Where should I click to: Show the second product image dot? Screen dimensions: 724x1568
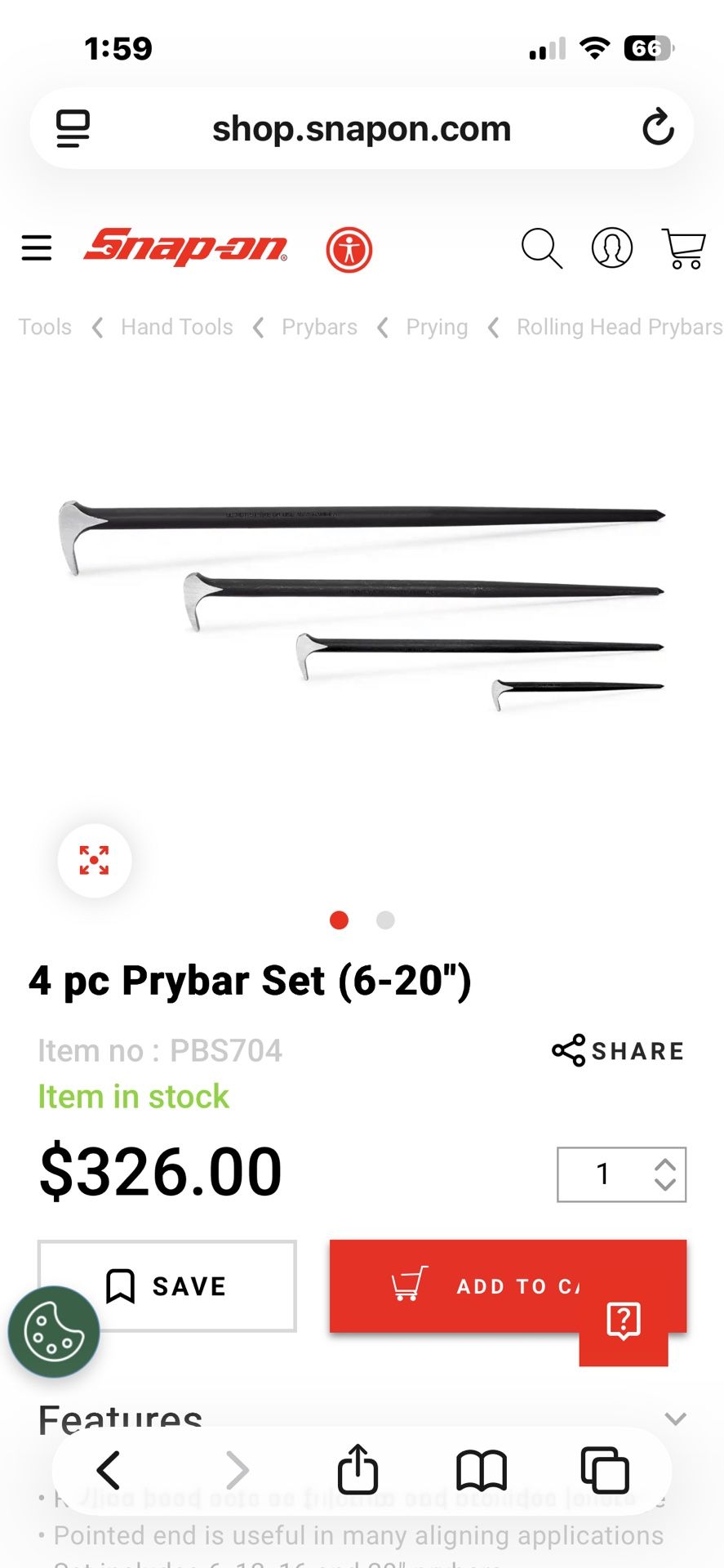click(385, 920)
